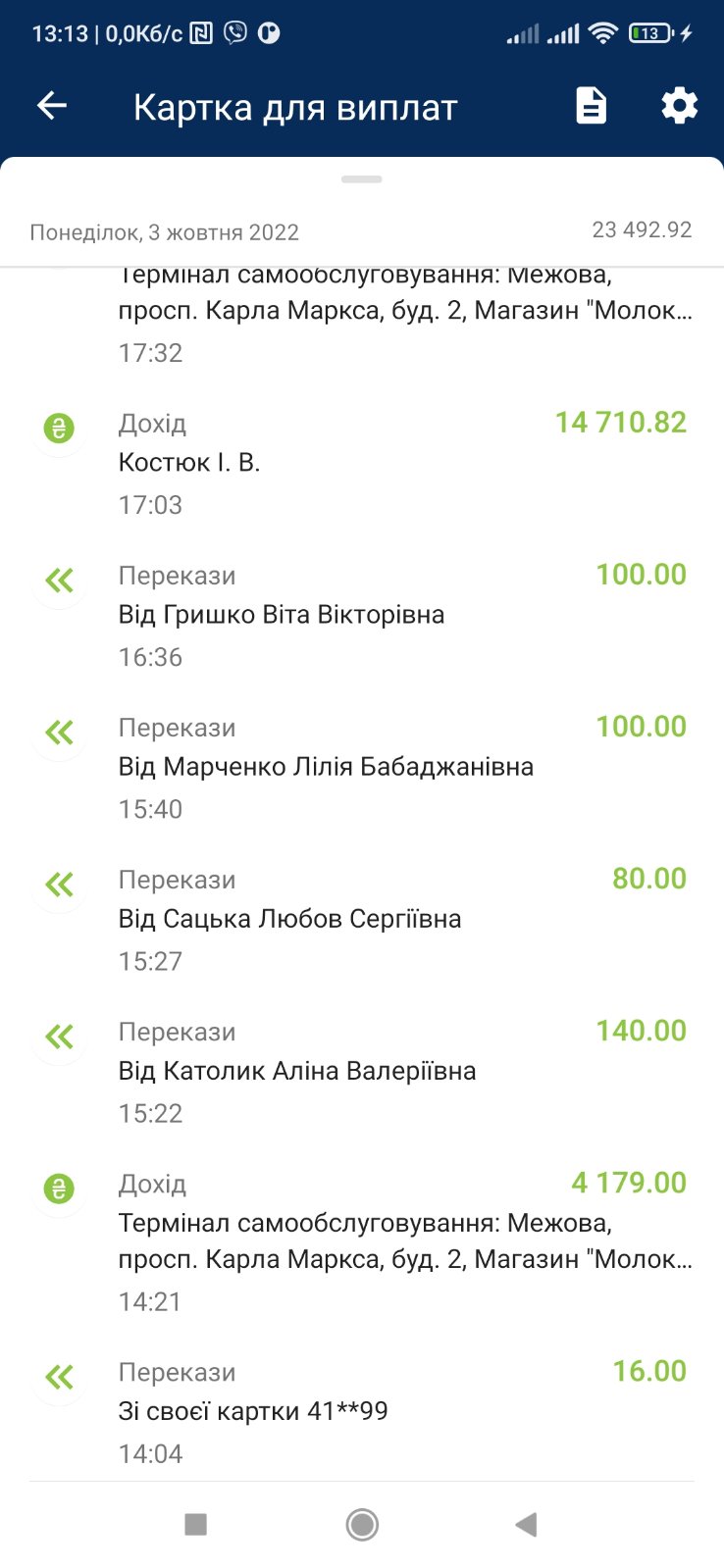Image resolution: width=724 pixels, height=1568 pixels.
Task: Tap the system home button
Action: (x=362, y=1524)
